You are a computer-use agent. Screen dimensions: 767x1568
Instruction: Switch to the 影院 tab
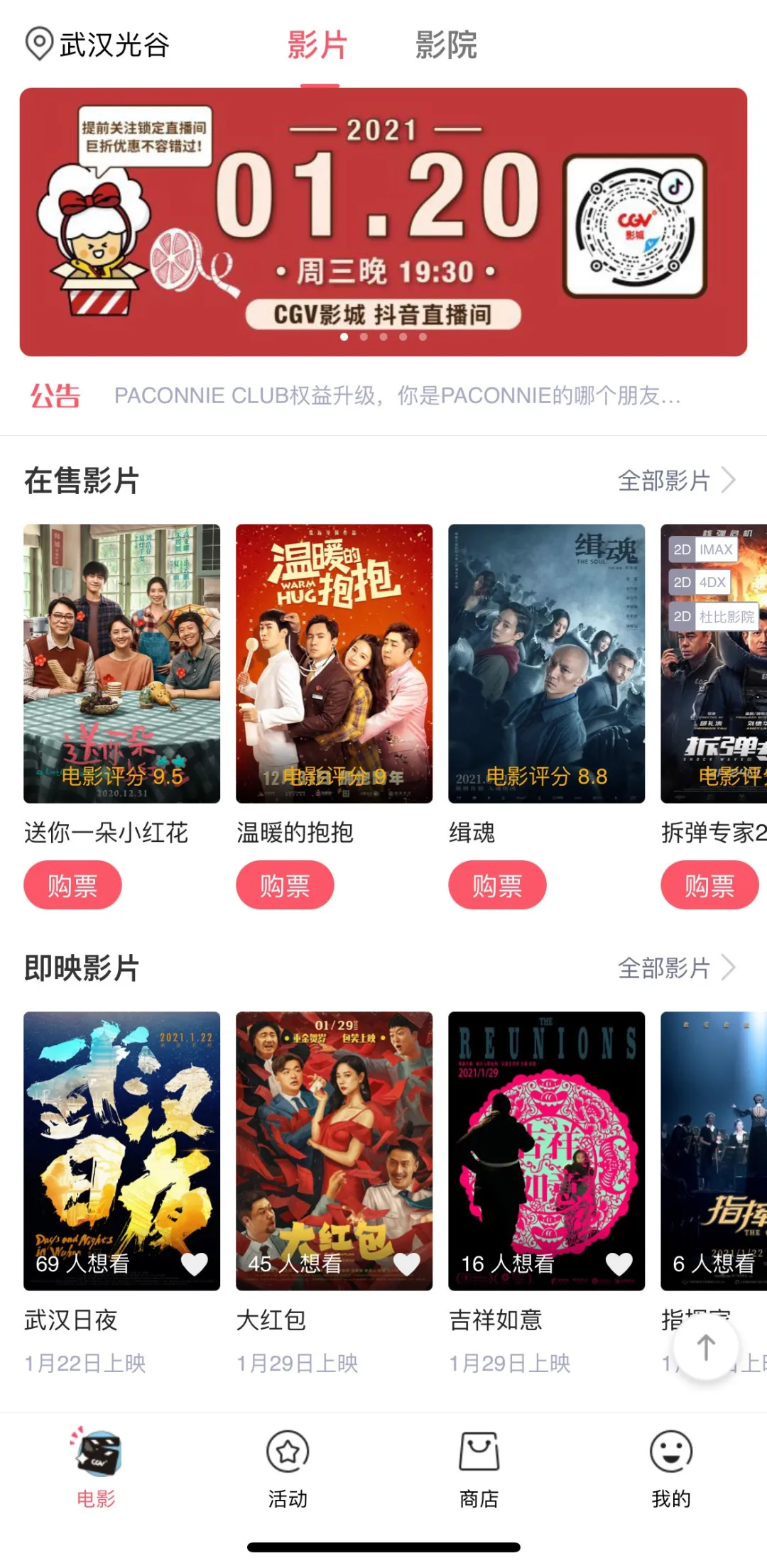point(446,45)
